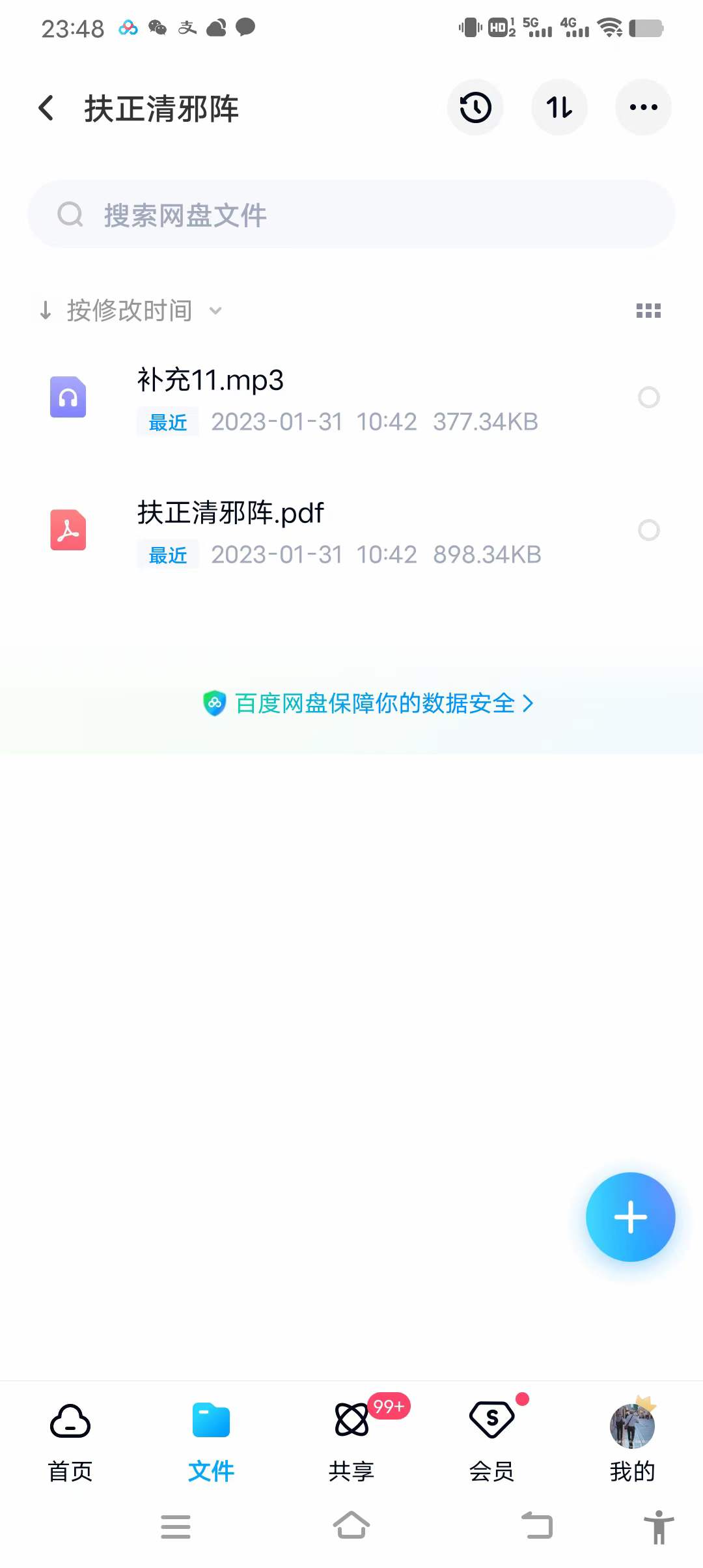Click the sort order icon in the top bar
This screenshot has width=703, height=1568.
[x=559, y=107]
